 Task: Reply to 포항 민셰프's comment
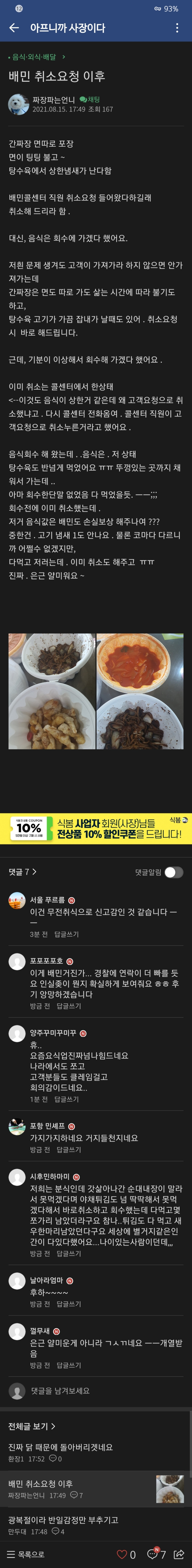[x=69, y=1150]
